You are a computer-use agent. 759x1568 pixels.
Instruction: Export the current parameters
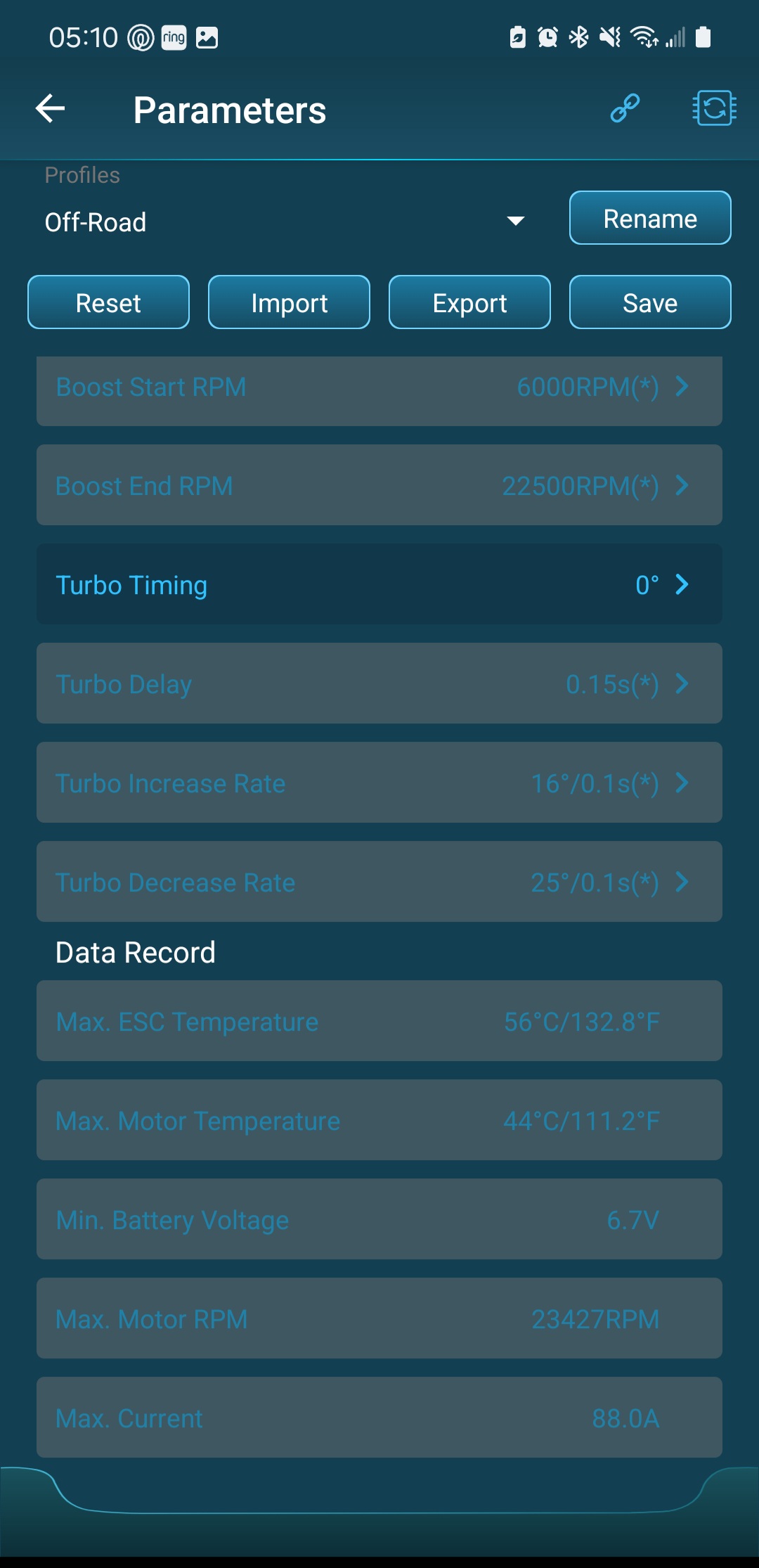469,302
